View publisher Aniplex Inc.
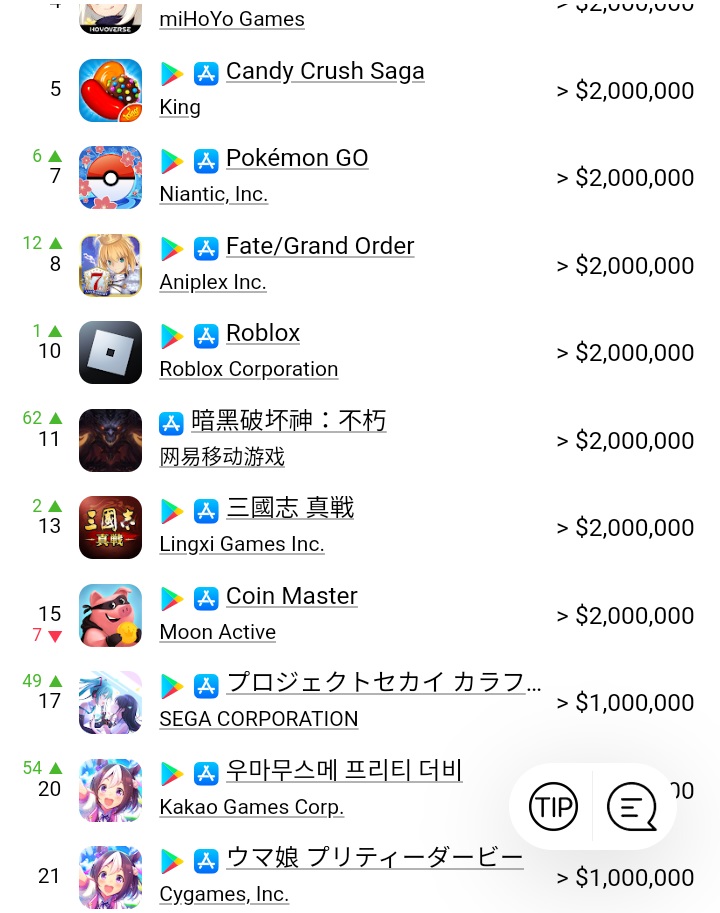 (213, 283)
